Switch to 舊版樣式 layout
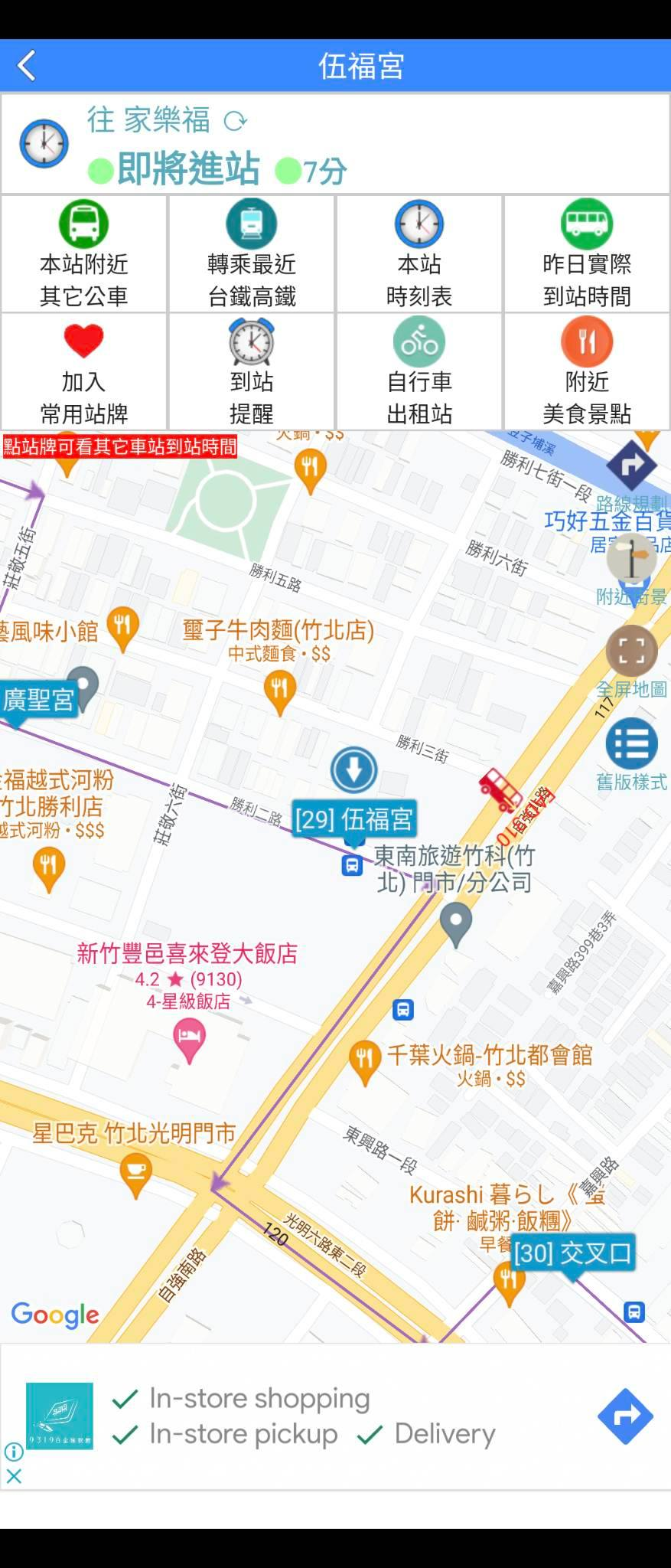This screenshot has width=671, height=1568. click(631, 744)
